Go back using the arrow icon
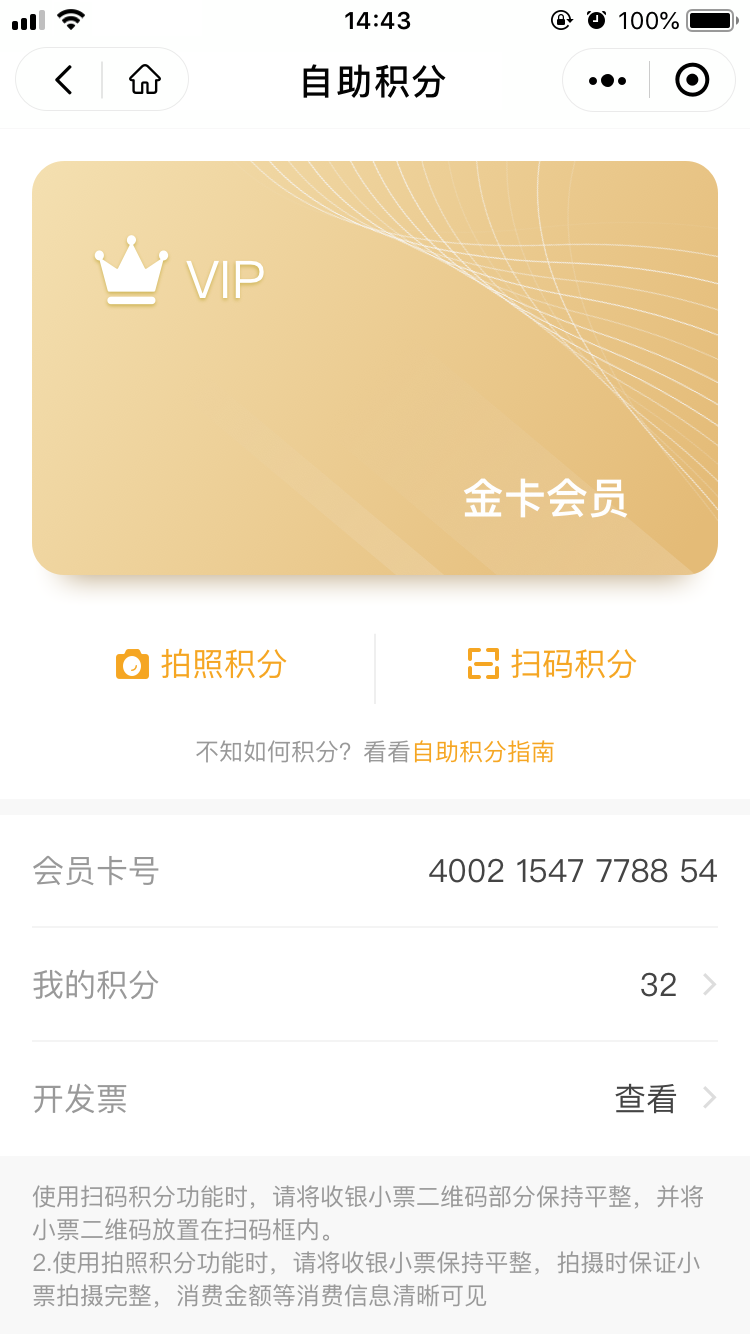750x1334 pixels. [64, 80]
